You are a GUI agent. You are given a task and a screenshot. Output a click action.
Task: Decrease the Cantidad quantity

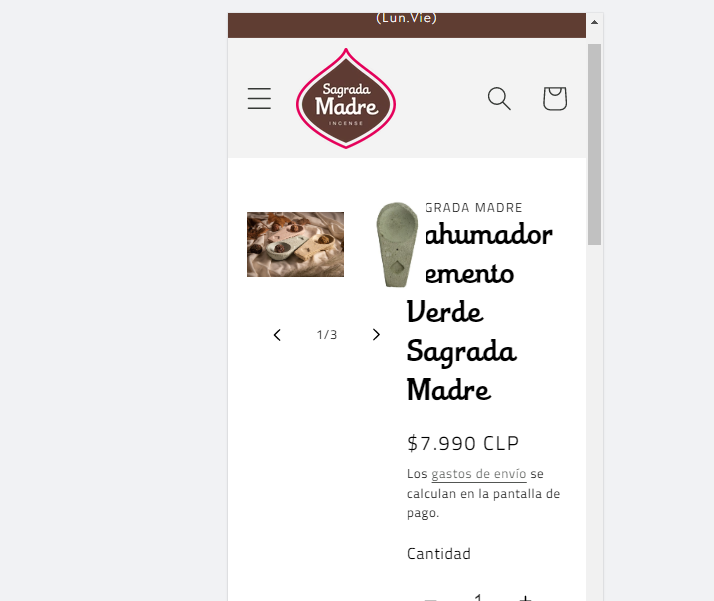pyautogui.click(x=431, y=597)
